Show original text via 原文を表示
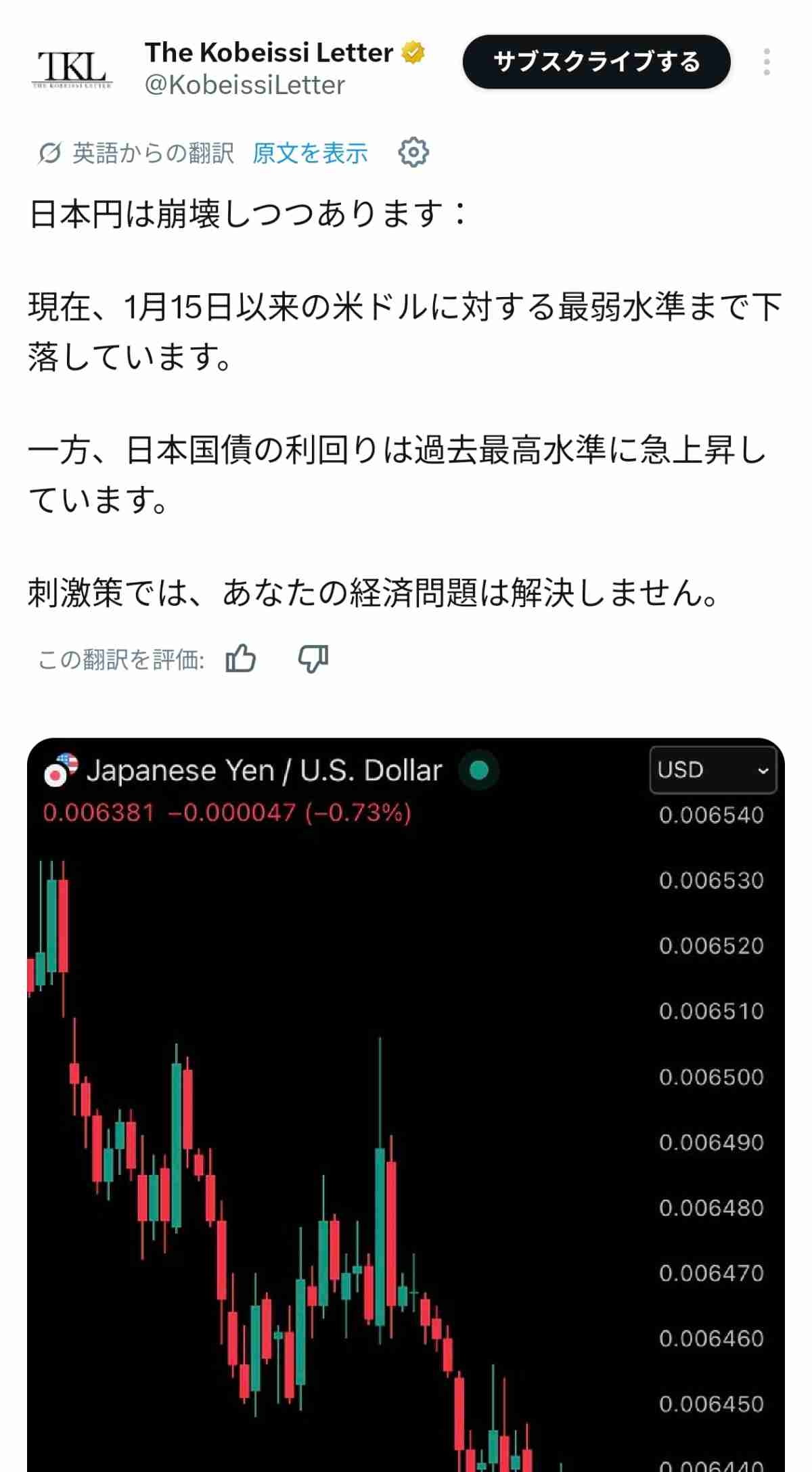Screen dimensions: 812x1472 [x=310, y=153]
